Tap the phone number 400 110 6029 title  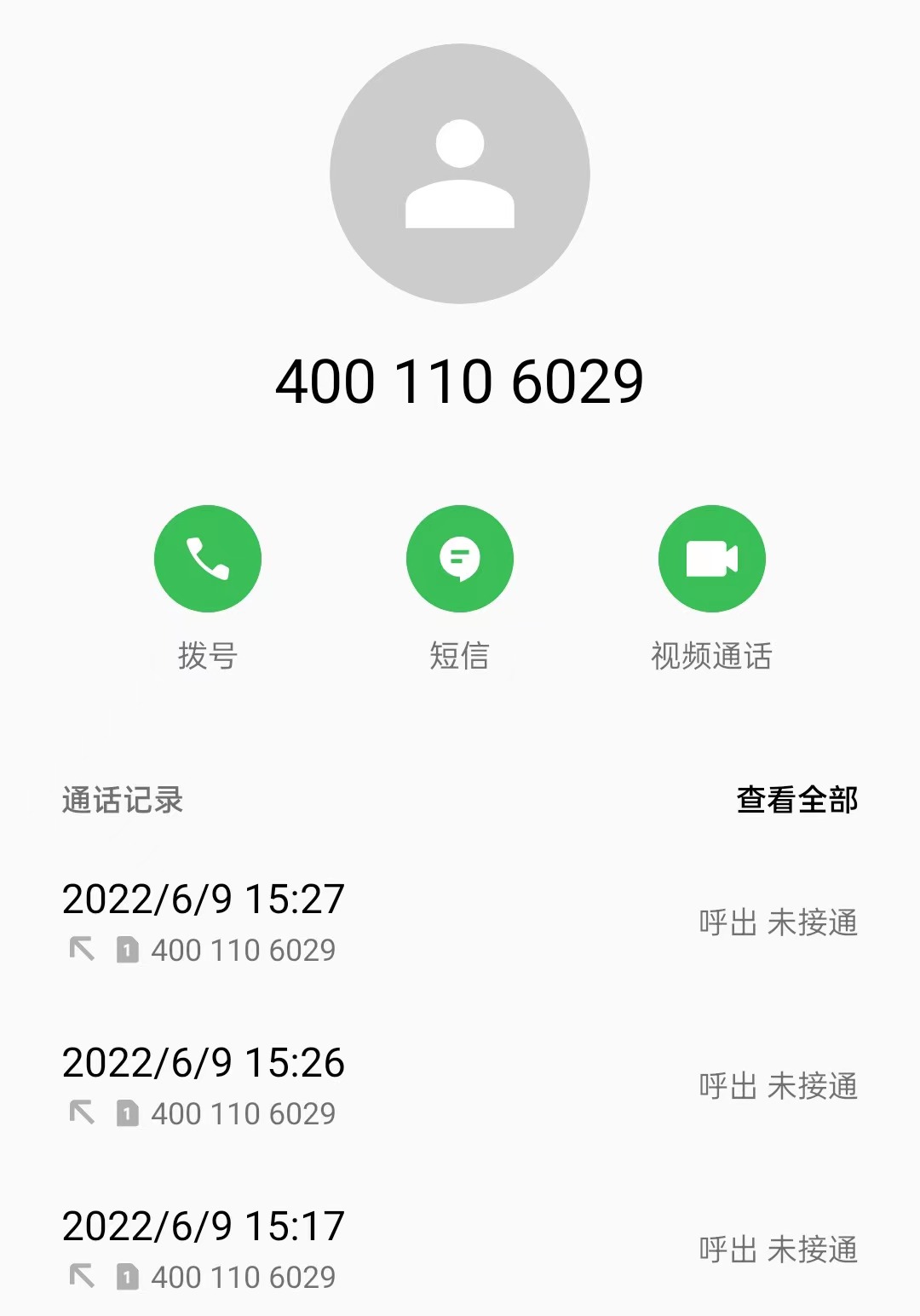tap(460, 382)
